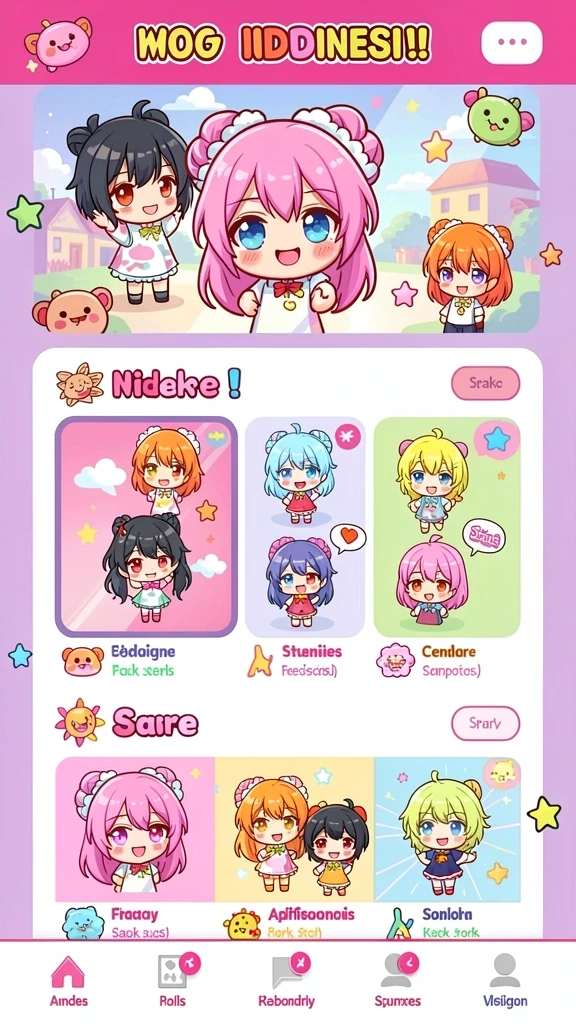576x1024 pixels.
Task: Switch to the Rebondrly tab
Action: 286,981
